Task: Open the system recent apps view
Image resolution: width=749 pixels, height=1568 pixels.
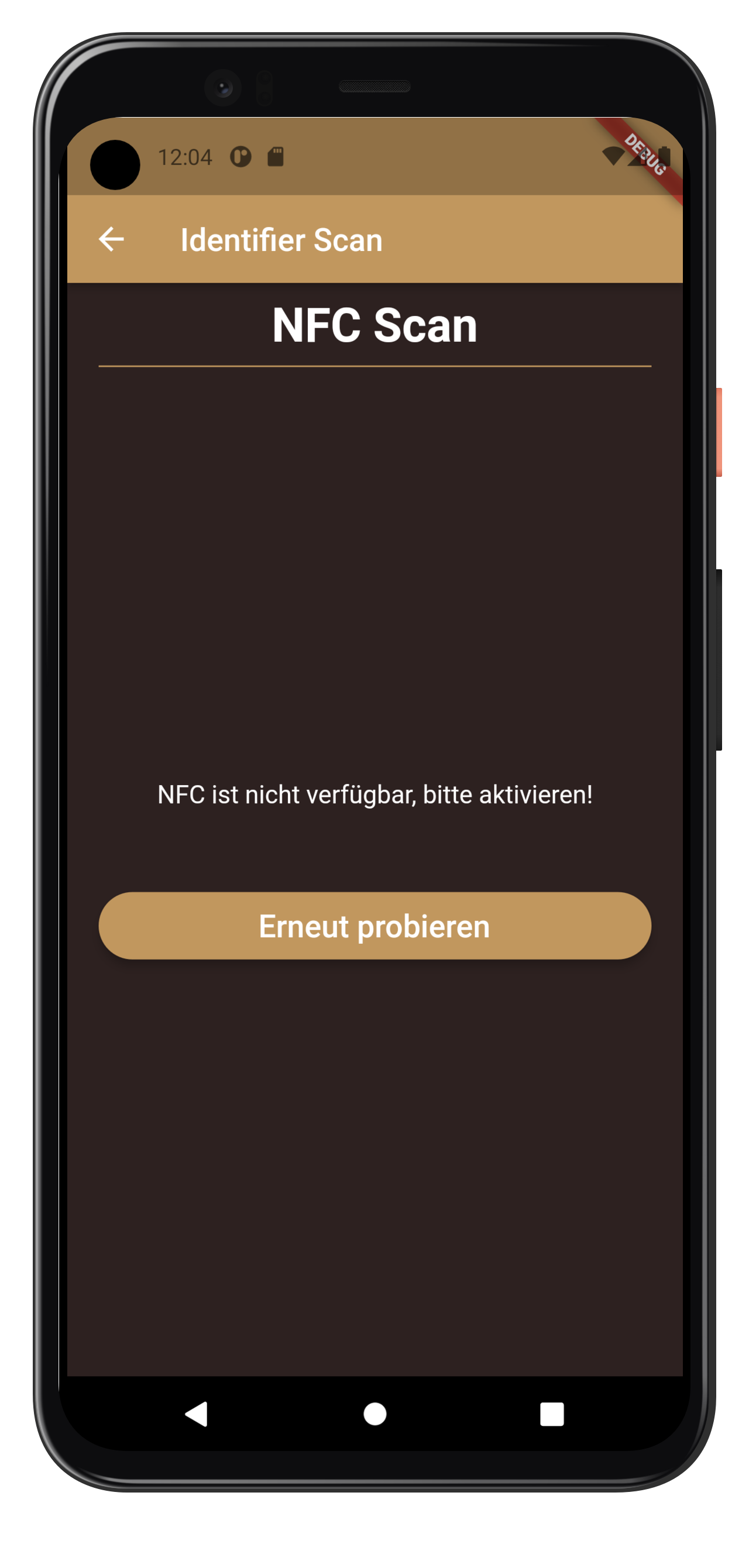Action: 552,1414
